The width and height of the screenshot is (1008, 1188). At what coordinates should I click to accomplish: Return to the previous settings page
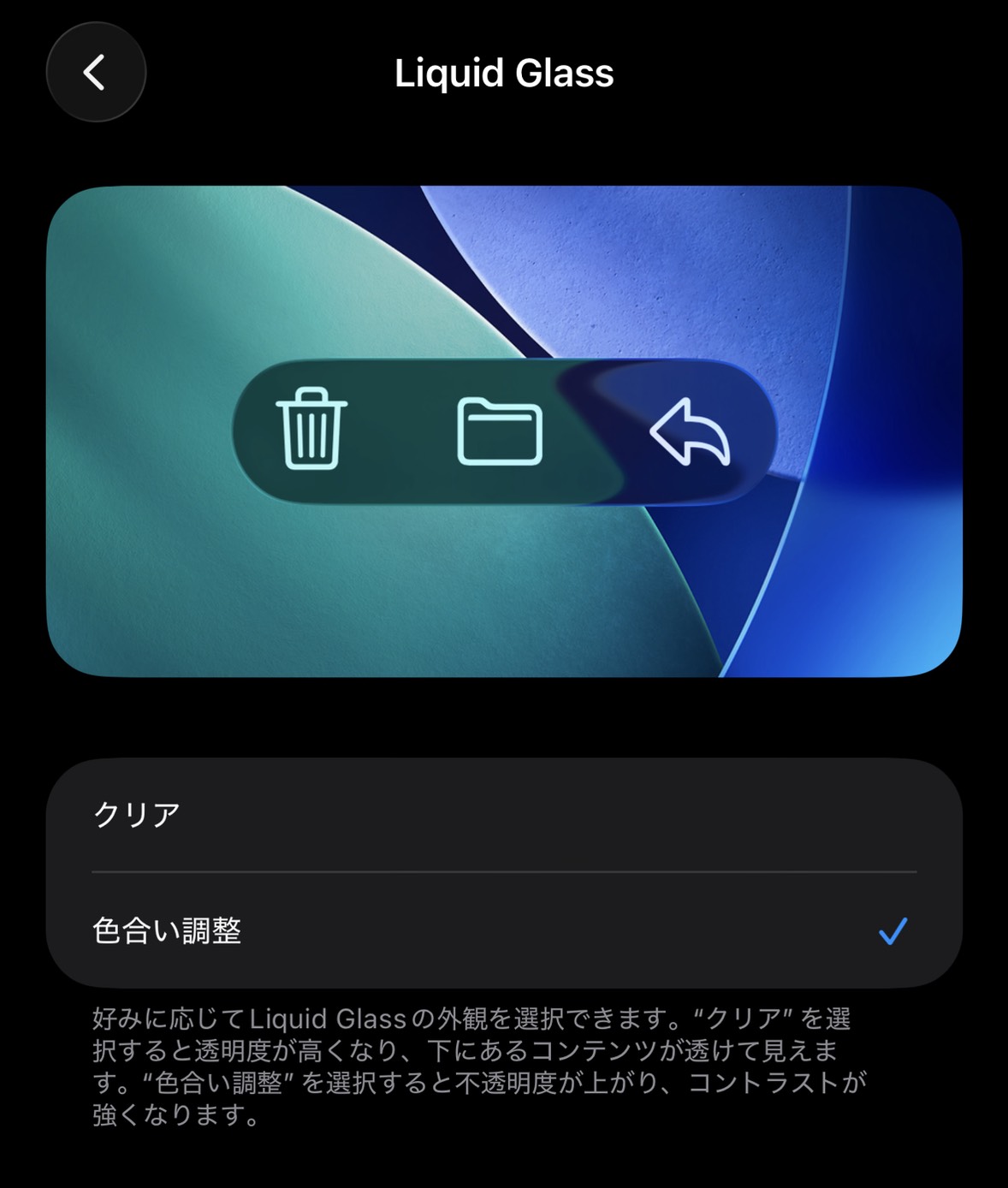95,73
